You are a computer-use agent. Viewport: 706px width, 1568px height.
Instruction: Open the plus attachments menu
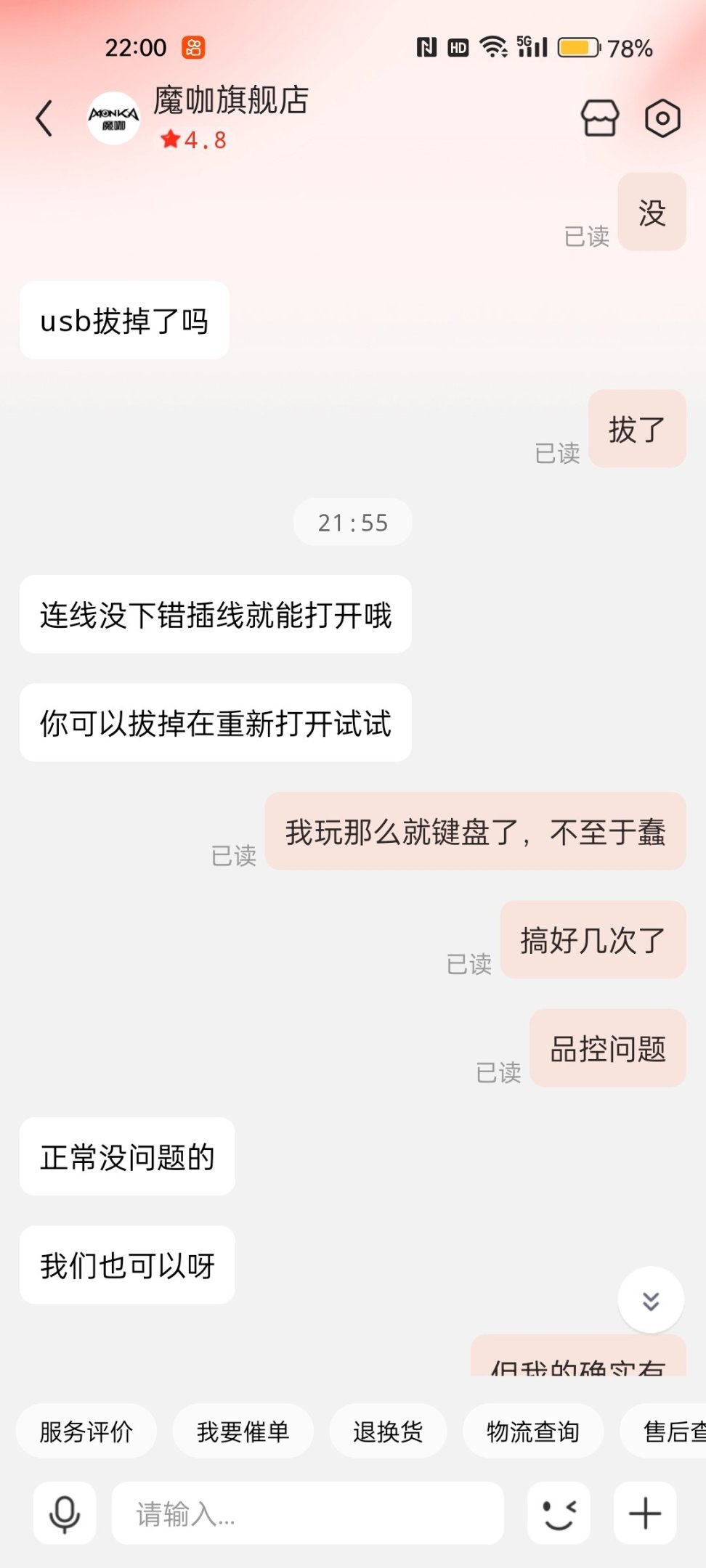click(x=645, y=1514)
